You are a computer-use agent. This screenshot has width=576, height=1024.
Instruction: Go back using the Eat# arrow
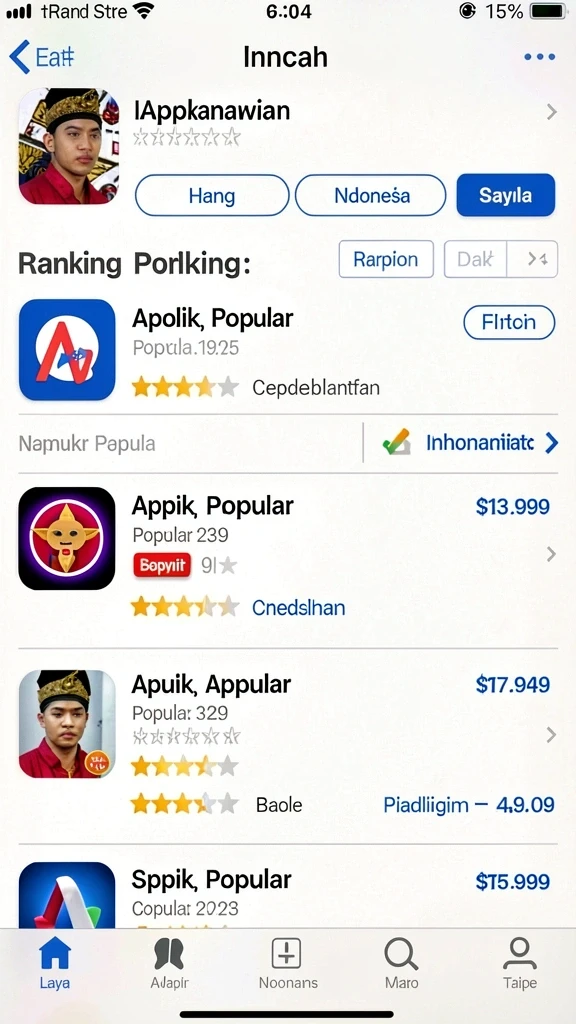41,57
